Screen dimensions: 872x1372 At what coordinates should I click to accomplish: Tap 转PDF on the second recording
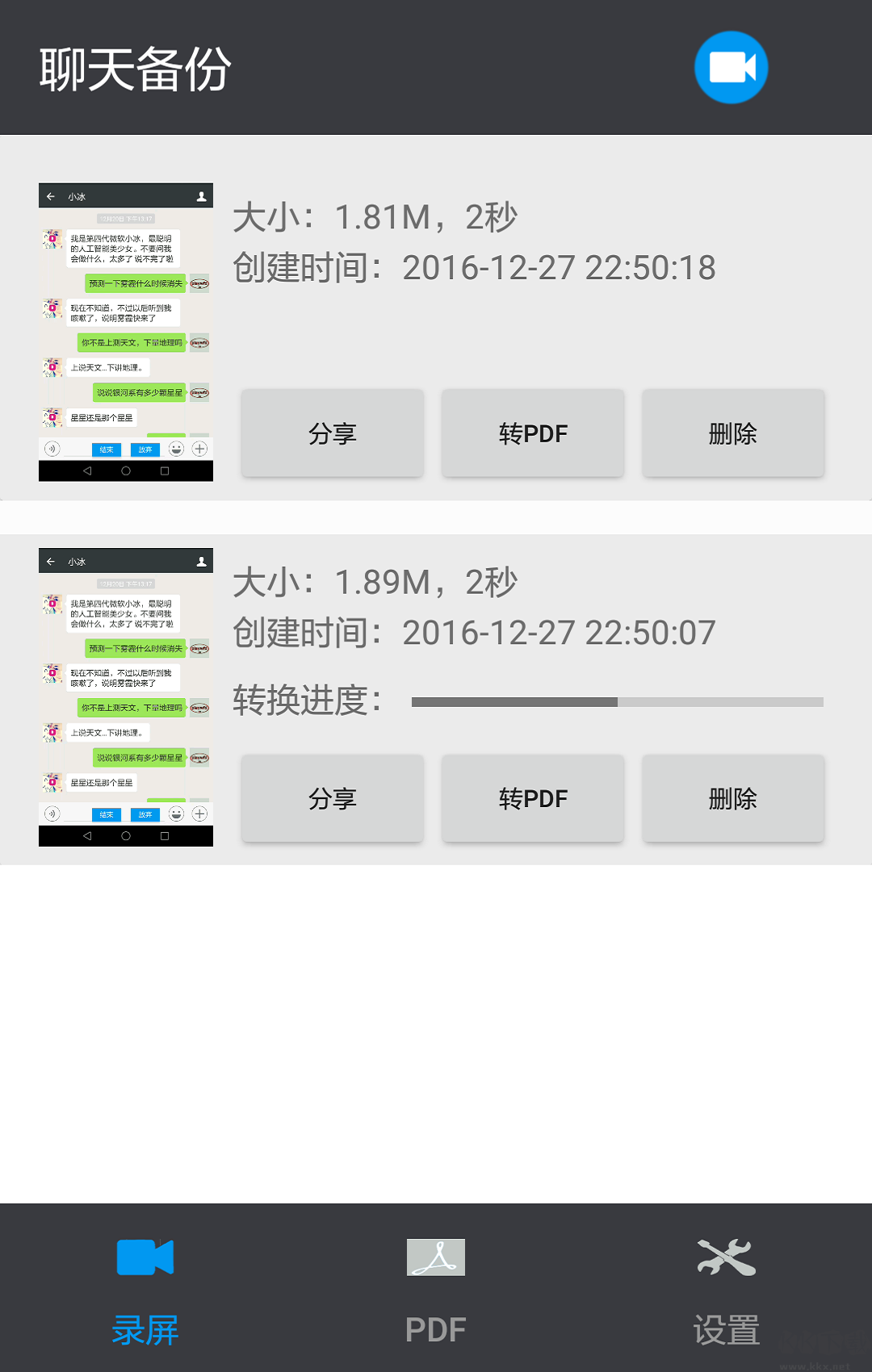532,798
